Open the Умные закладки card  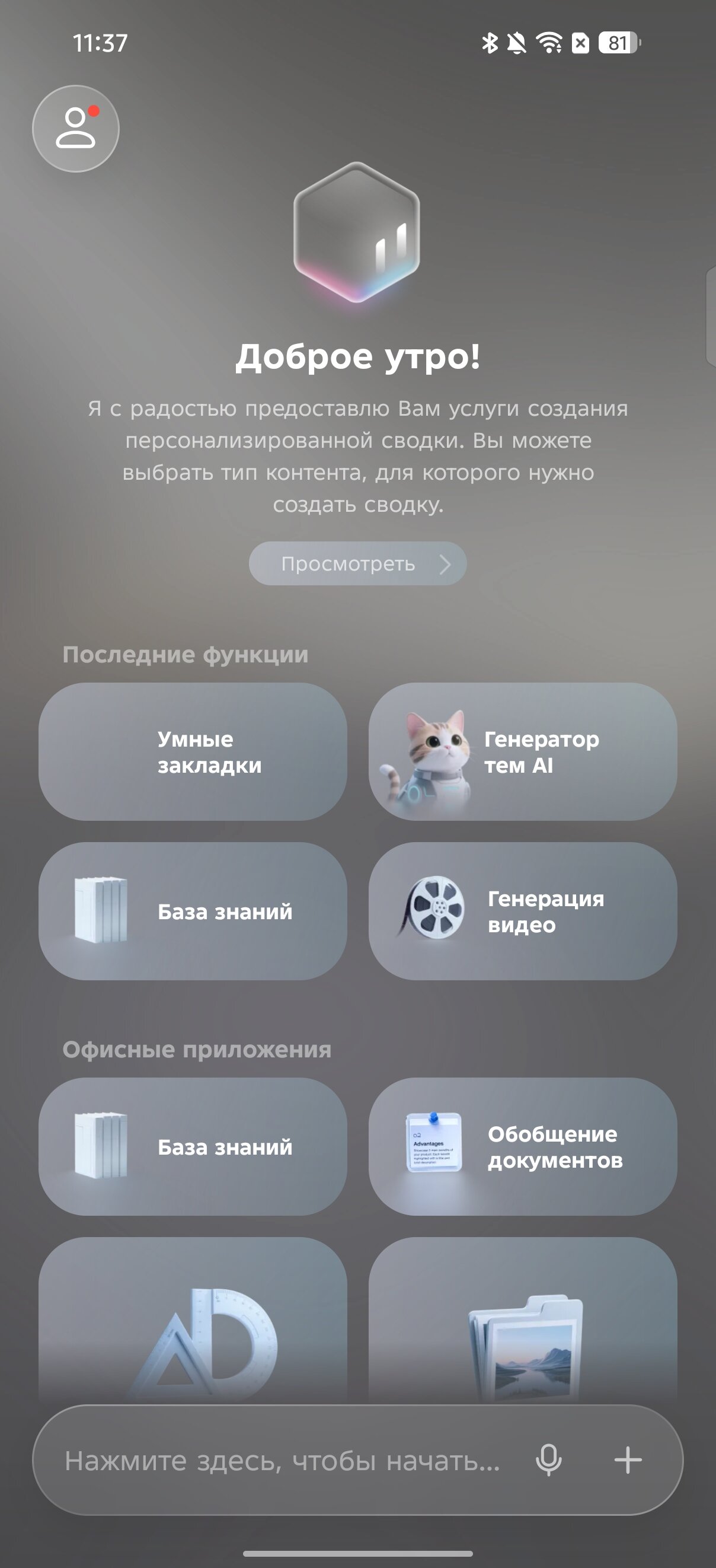(193, 752)
